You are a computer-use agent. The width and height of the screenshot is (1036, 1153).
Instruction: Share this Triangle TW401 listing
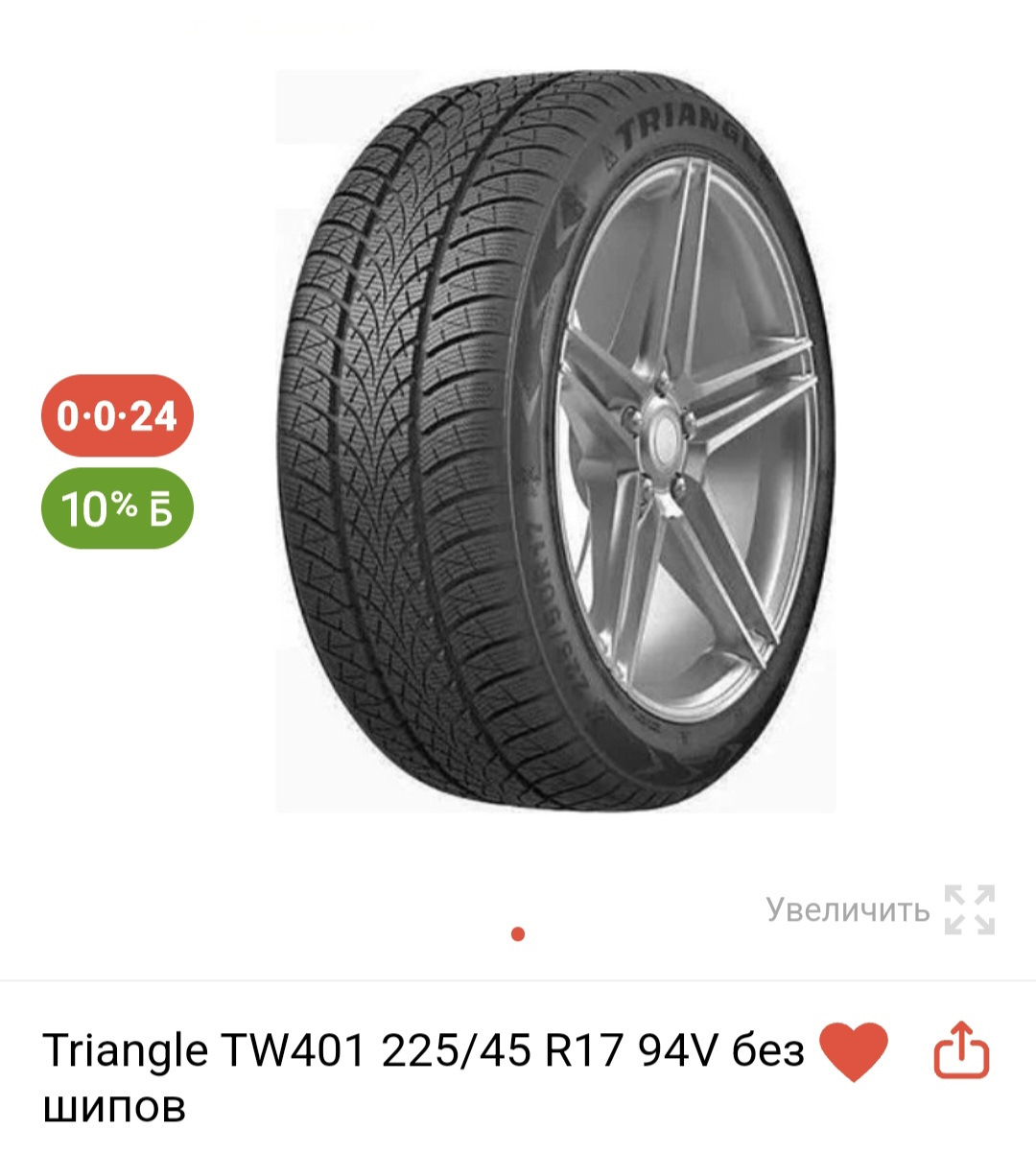[961, 1051]
